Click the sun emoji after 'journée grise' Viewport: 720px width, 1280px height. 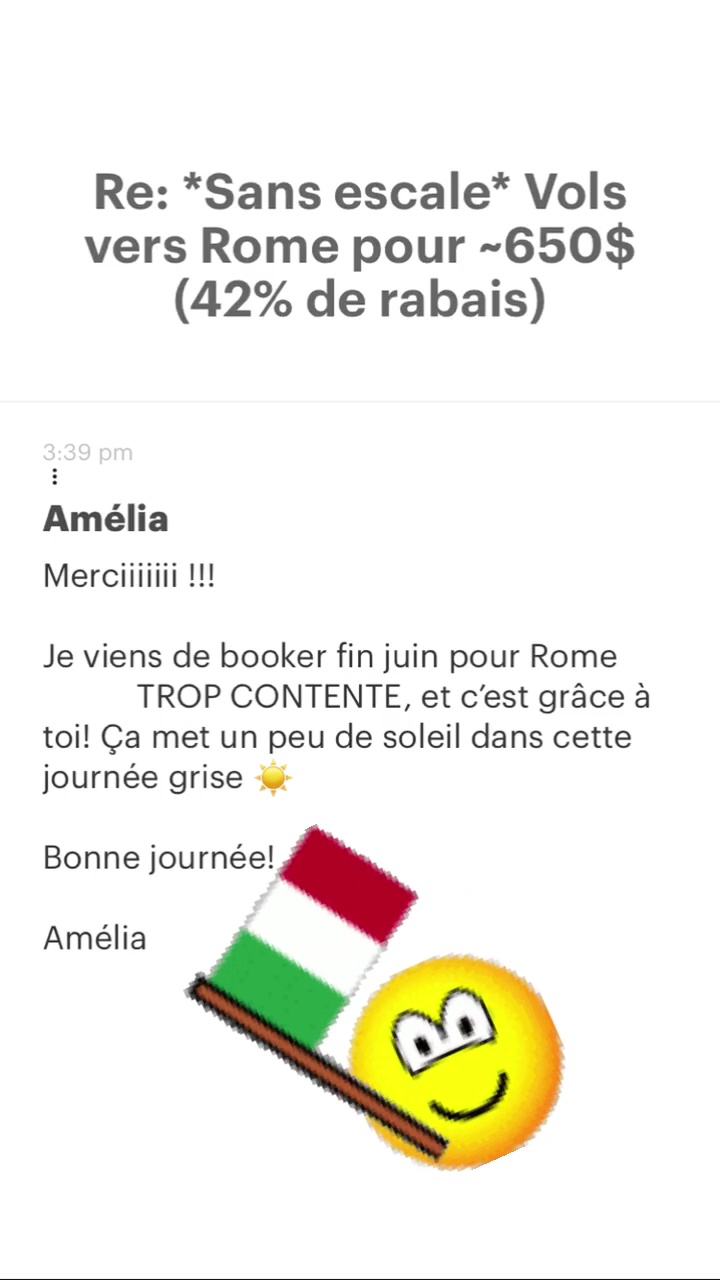[x=273, y=777]
